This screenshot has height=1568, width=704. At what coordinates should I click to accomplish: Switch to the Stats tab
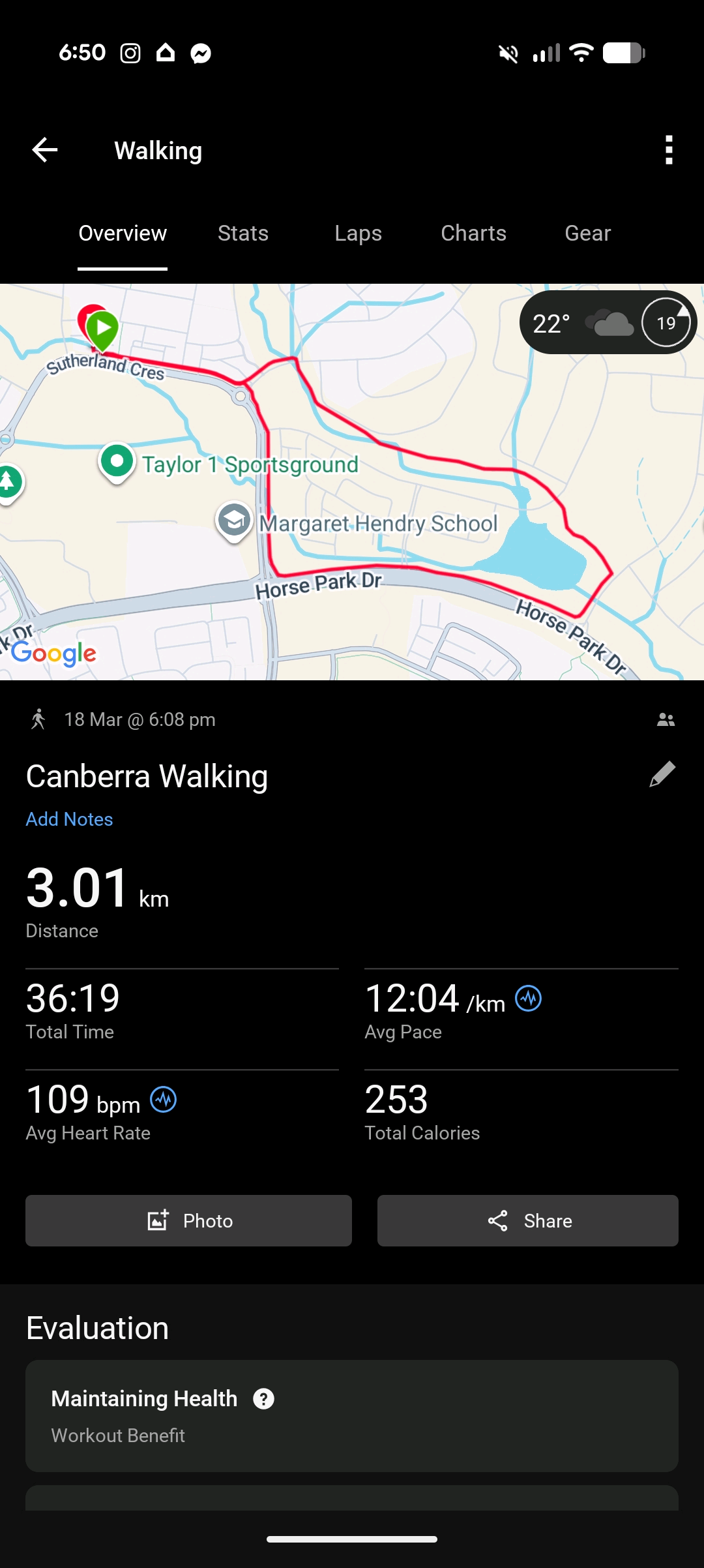(243, 234)
